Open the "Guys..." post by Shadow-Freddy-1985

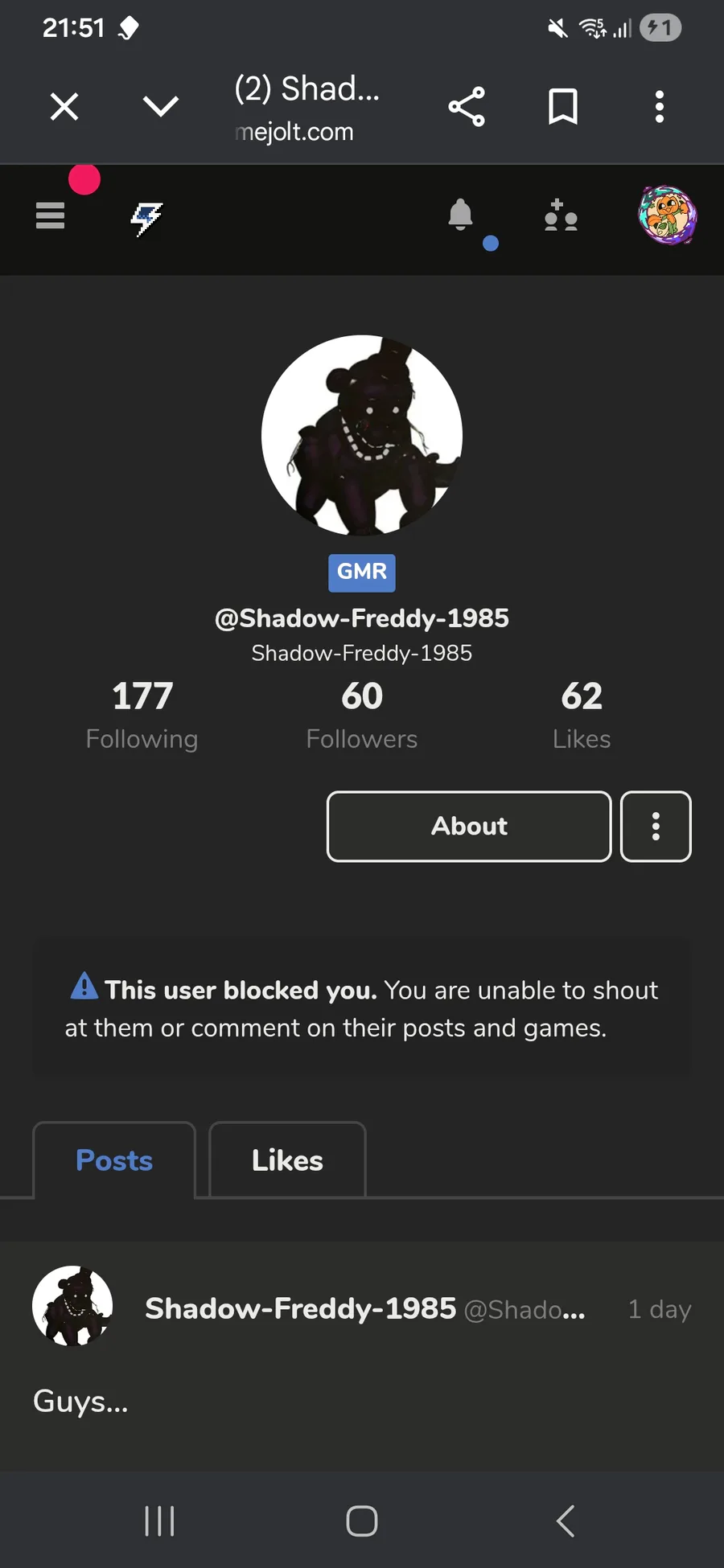(80, 1402)
